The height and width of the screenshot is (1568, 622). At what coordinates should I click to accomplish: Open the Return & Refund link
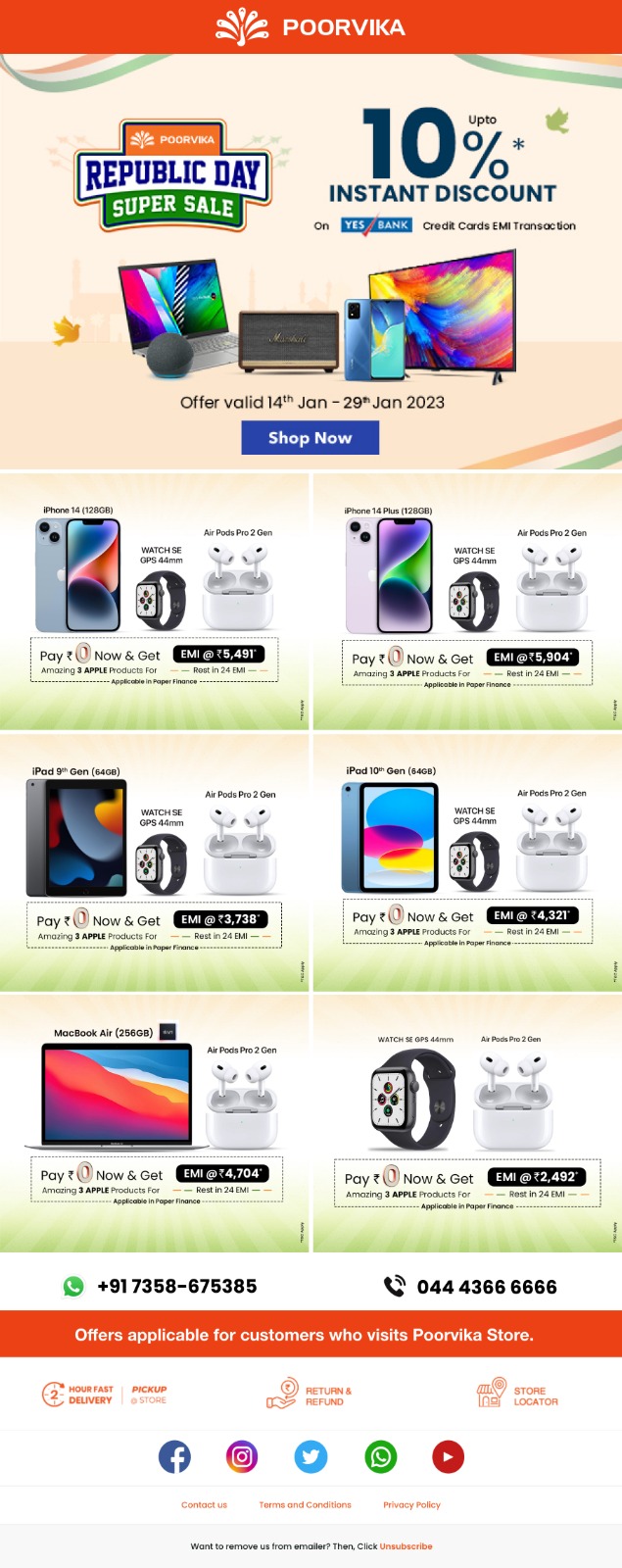click(310, 1396)
